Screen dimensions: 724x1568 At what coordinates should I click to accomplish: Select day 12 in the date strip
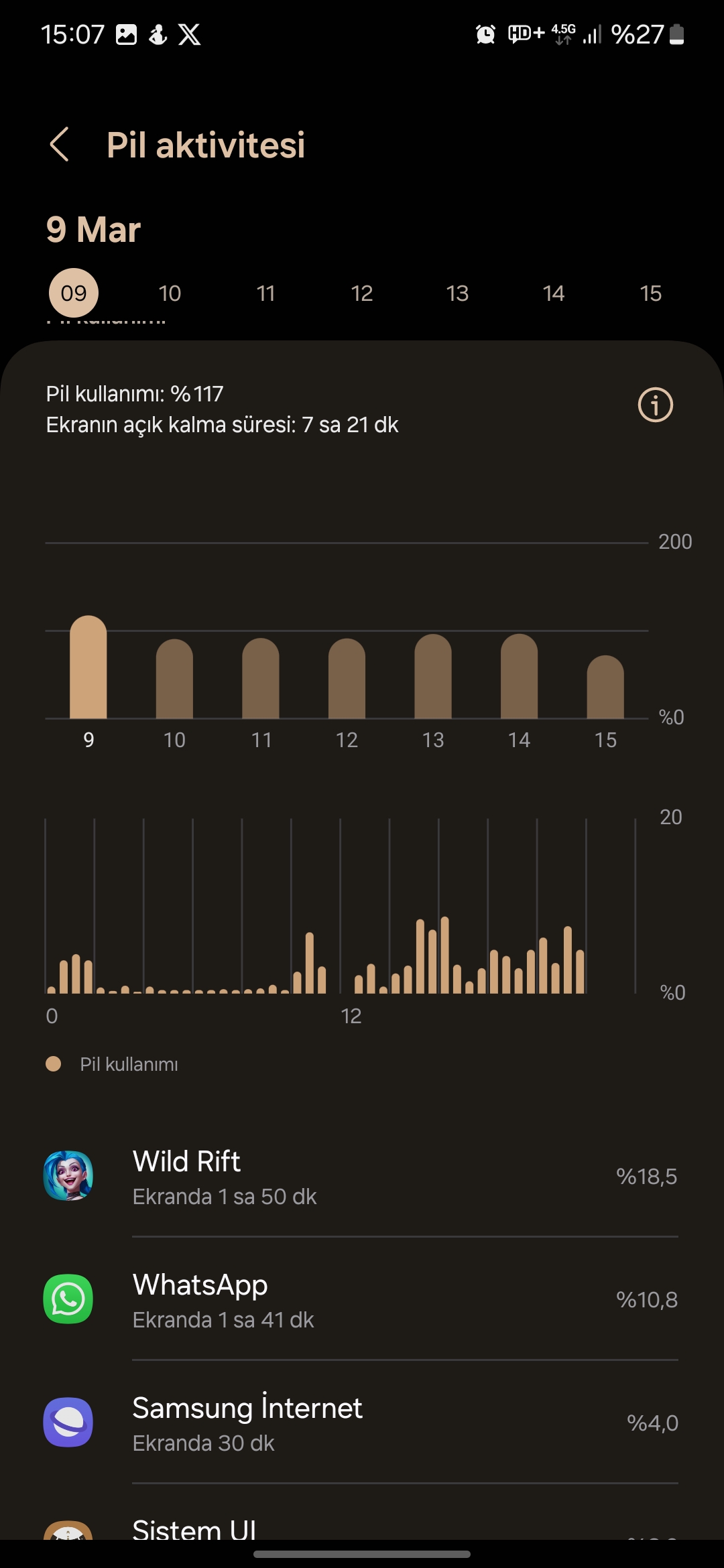coord(362,293)
